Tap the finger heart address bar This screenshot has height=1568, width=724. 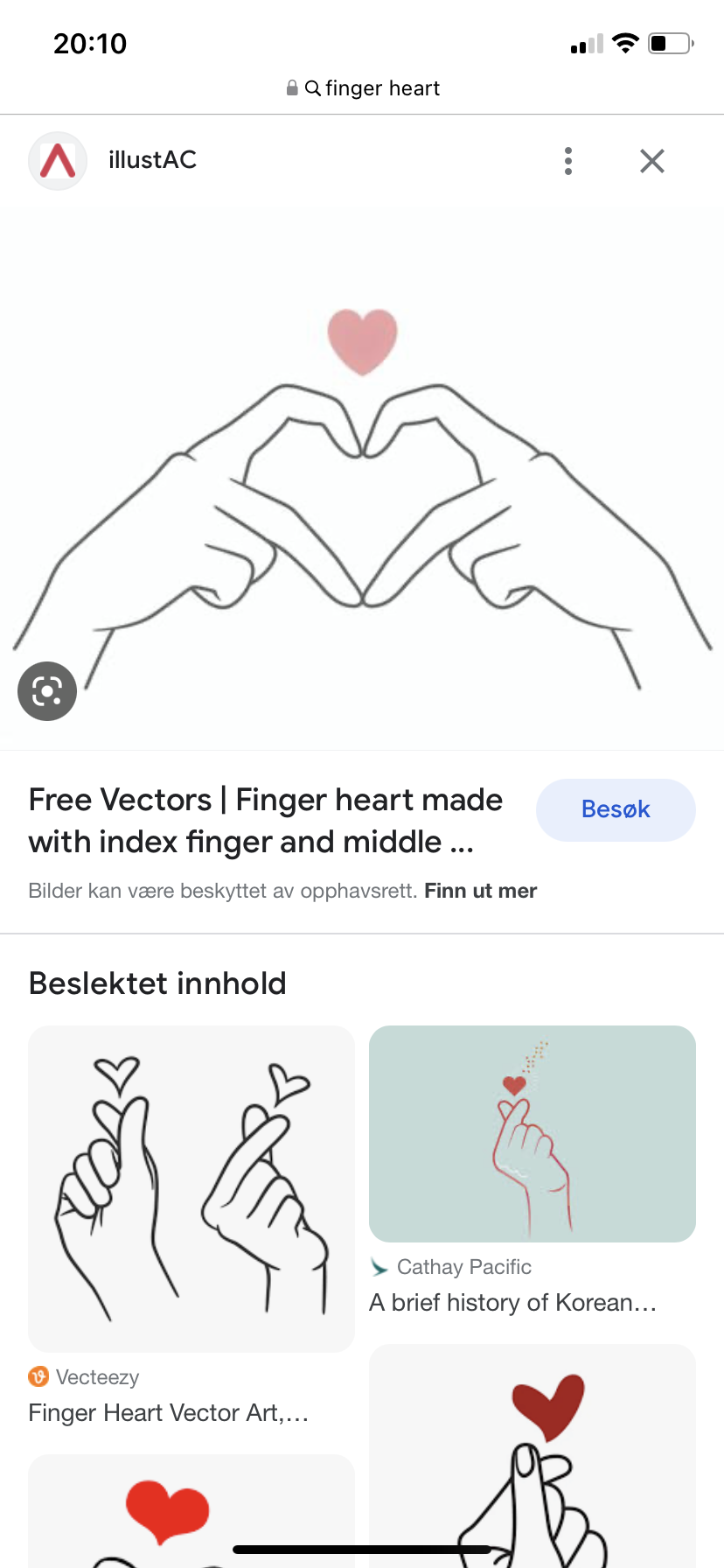362,88
